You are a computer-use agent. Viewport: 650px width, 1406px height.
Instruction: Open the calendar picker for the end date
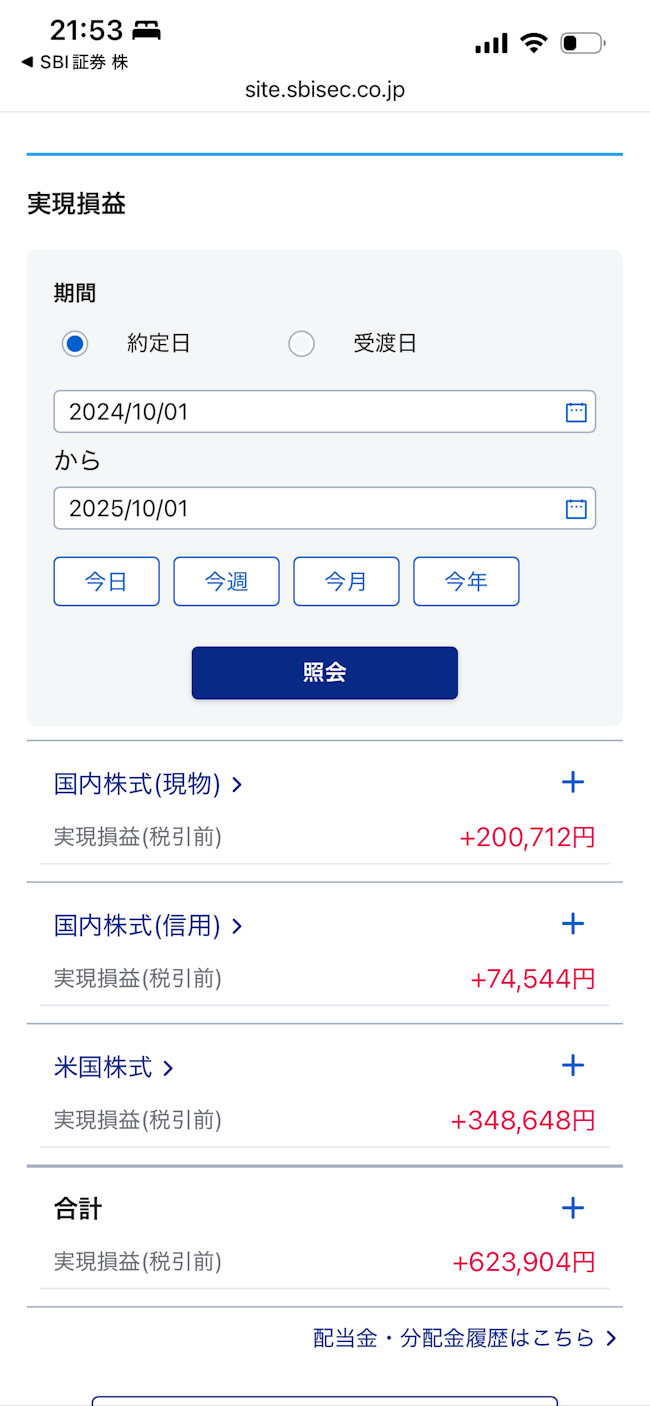click(576, 508)
